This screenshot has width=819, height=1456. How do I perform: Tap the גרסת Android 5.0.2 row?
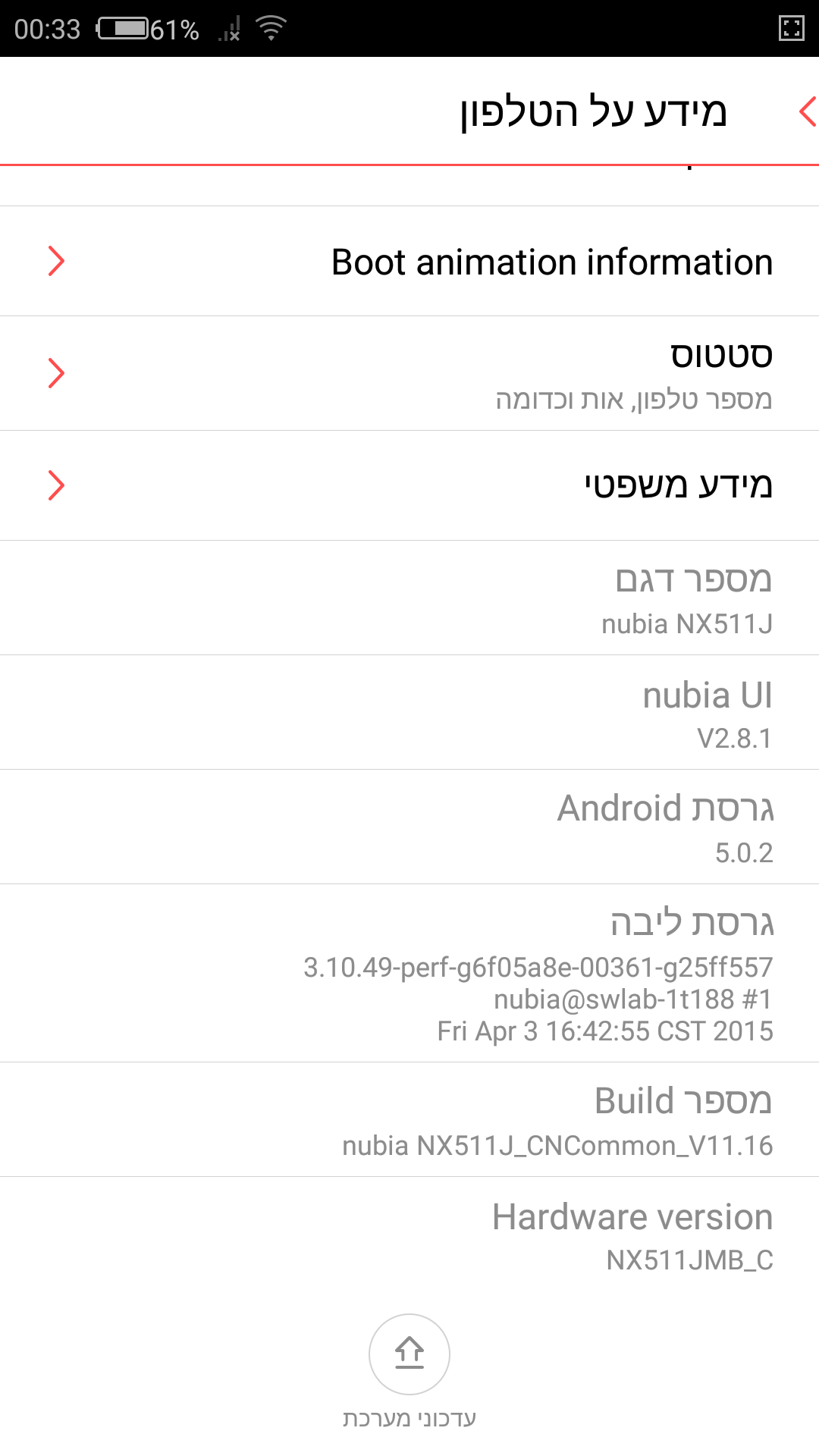(x=409, y=827)
